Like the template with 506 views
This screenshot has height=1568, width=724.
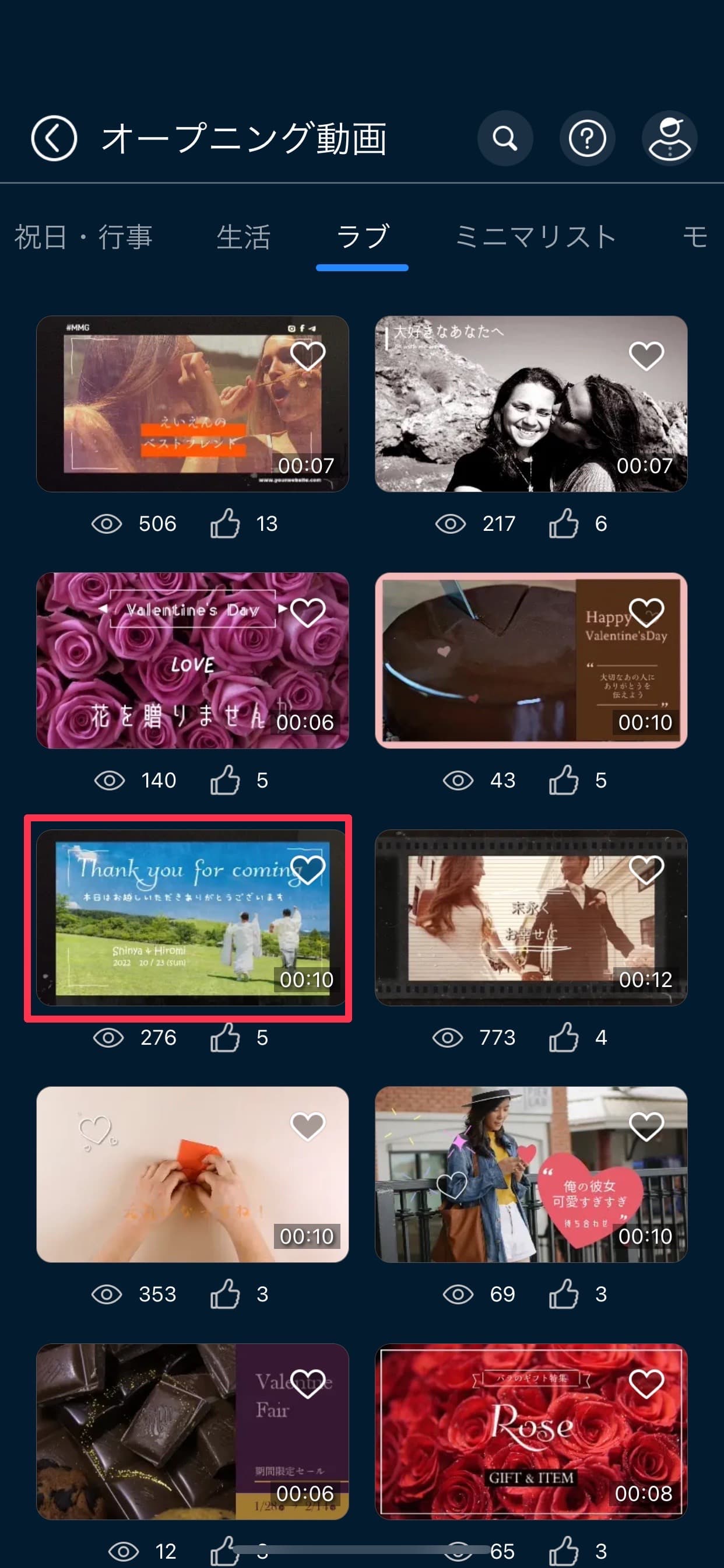(x=225, y=523)
